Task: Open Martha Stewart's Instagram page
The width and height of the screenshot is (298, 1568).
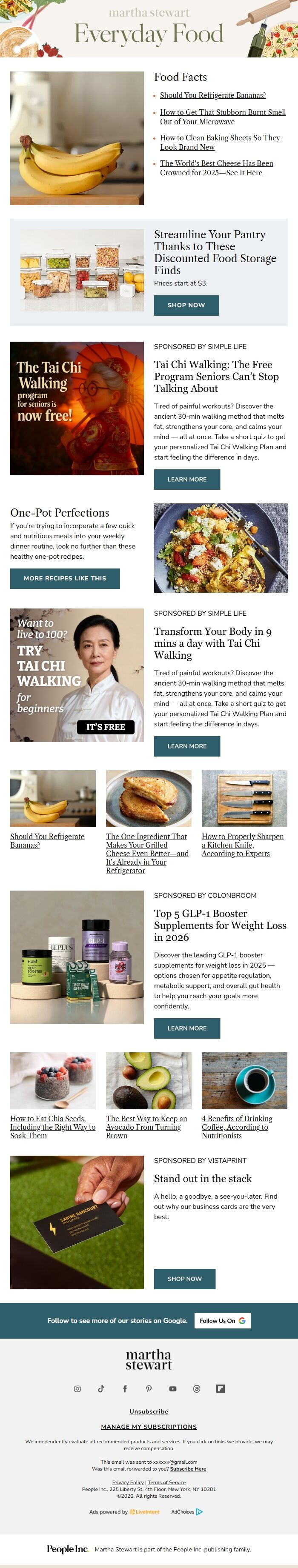Action: pos(77,1388)
